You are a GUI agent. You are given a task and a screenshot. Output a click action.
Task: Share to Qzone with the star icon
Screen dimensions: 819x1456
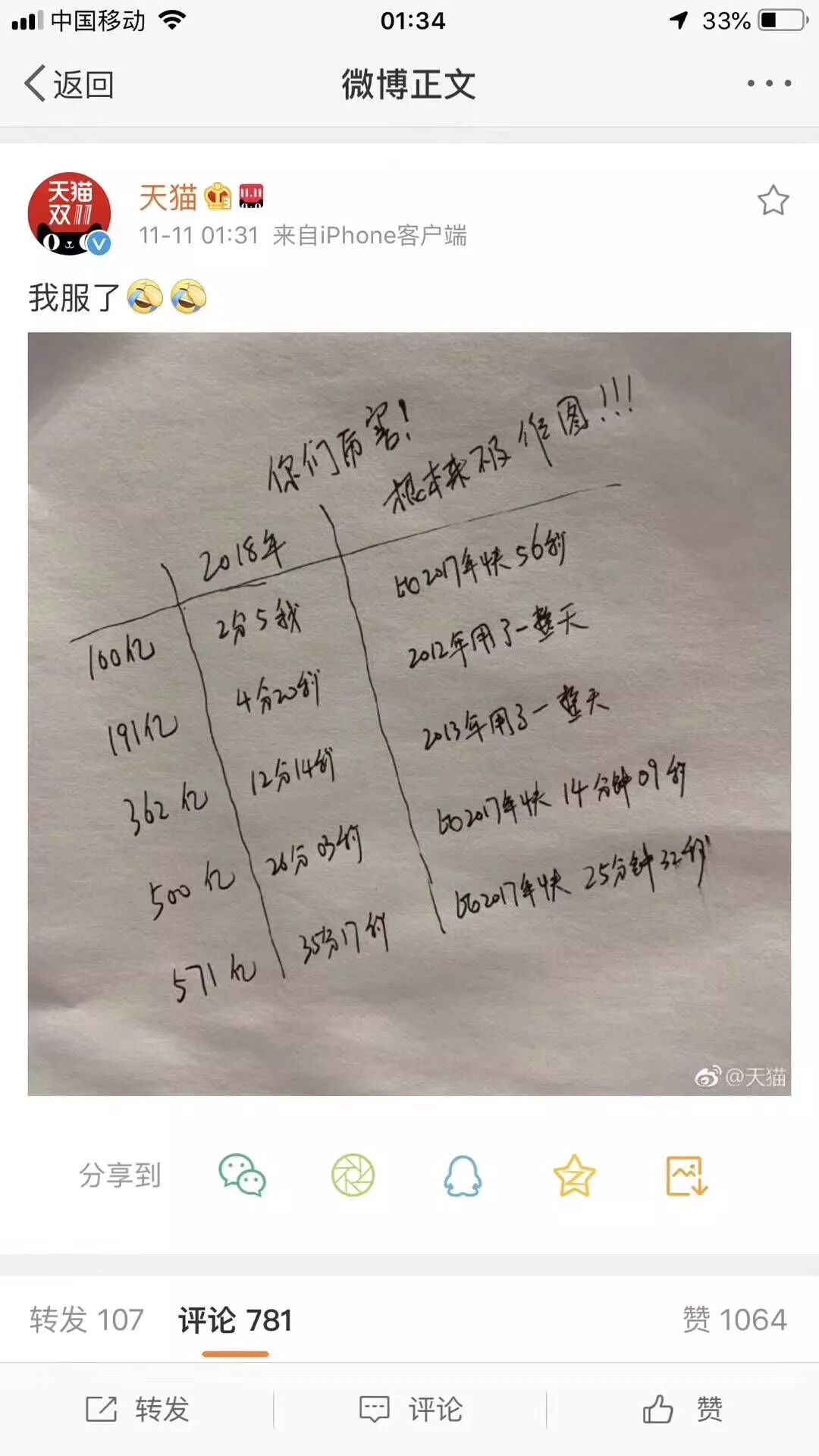(574, 1175)
